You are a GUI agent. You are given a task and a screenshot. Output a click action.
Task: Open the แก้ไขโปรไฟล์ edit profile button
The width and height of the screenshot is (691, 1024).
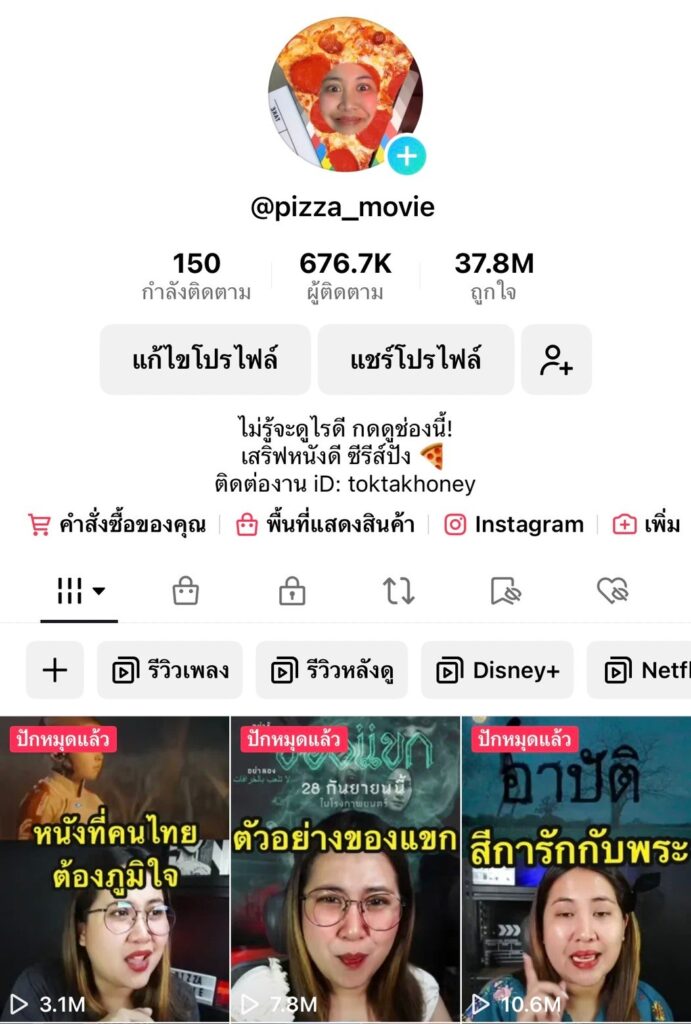[x=205, y=359]
